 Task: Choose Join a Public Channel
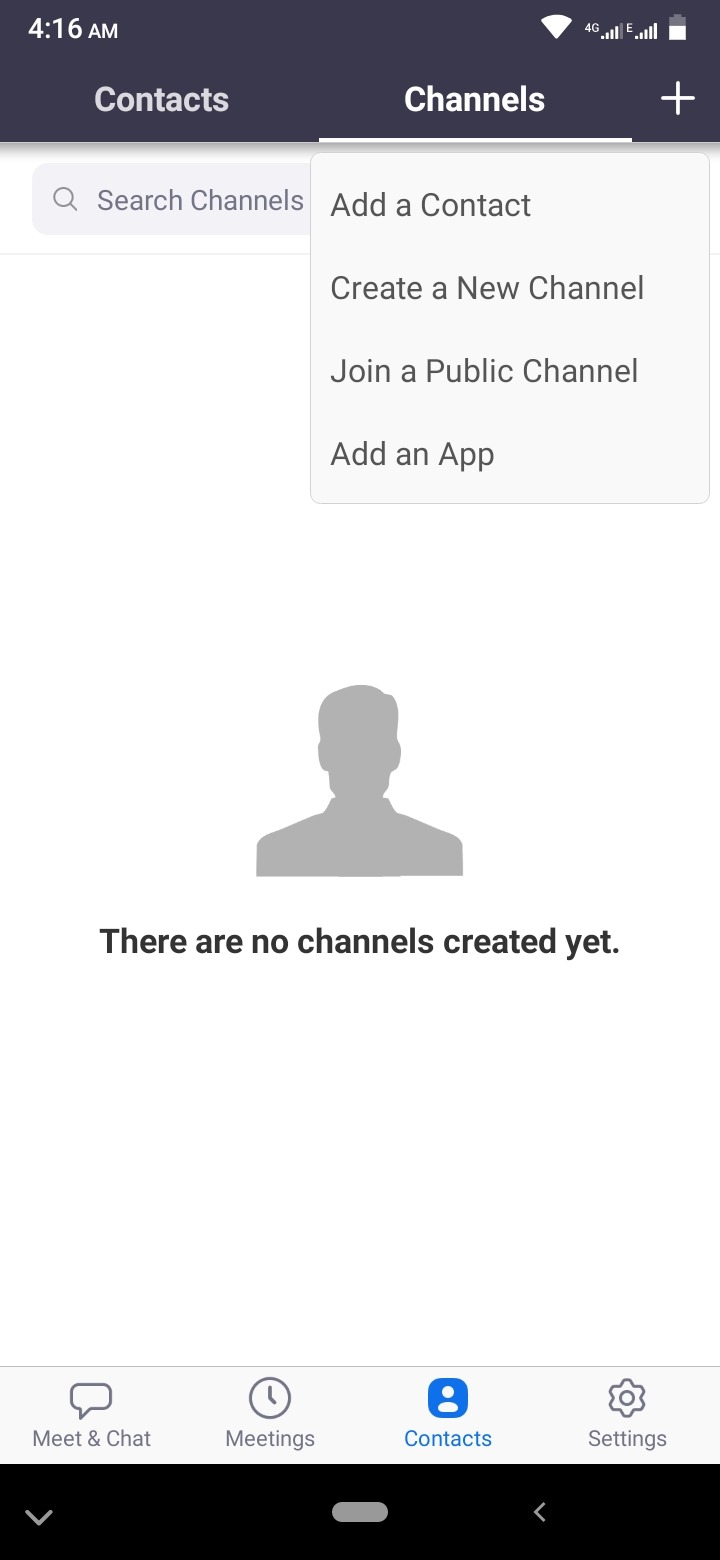(x=484, y=371)
